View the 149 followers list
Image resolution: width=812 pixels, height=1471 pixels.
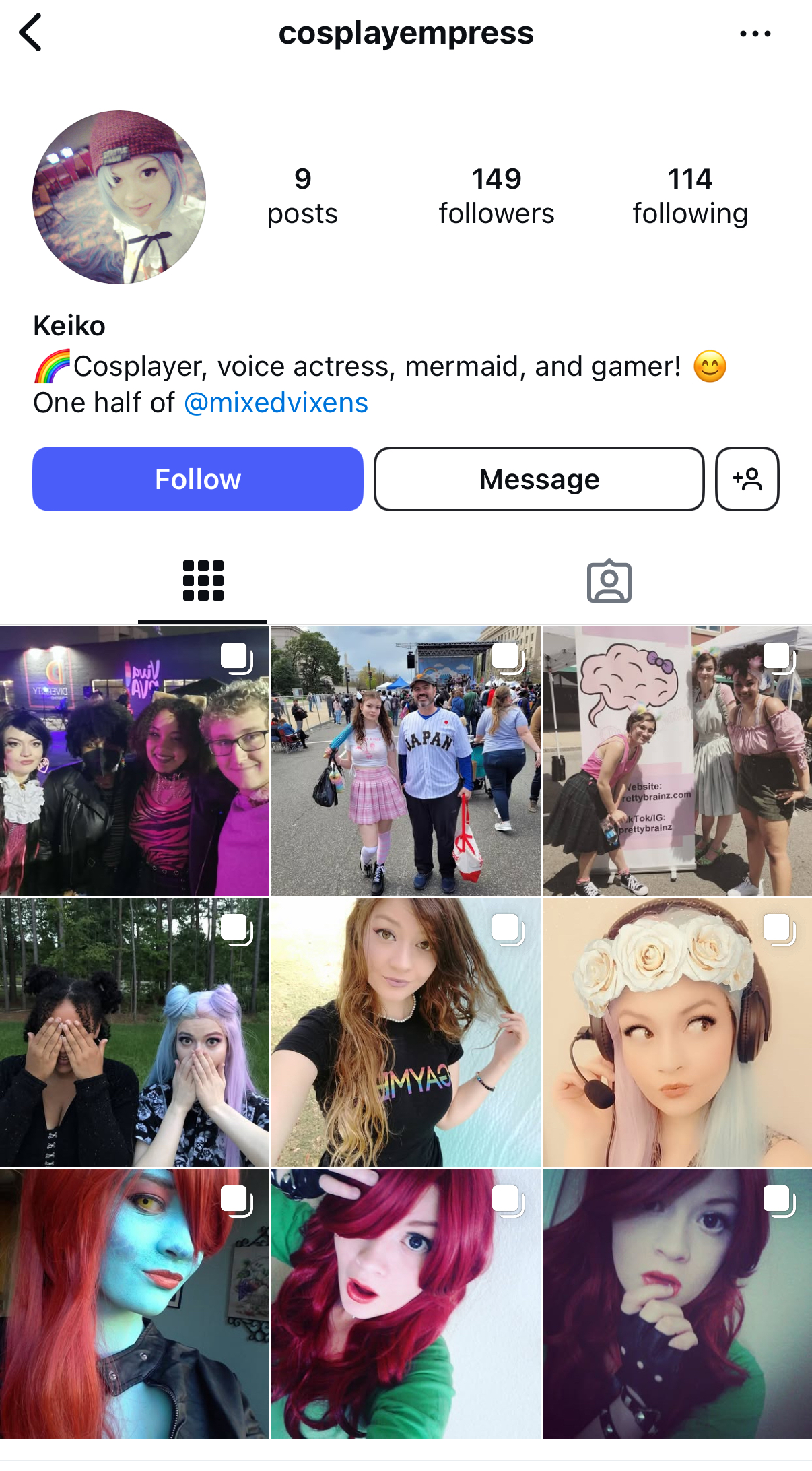click(496, 196)
